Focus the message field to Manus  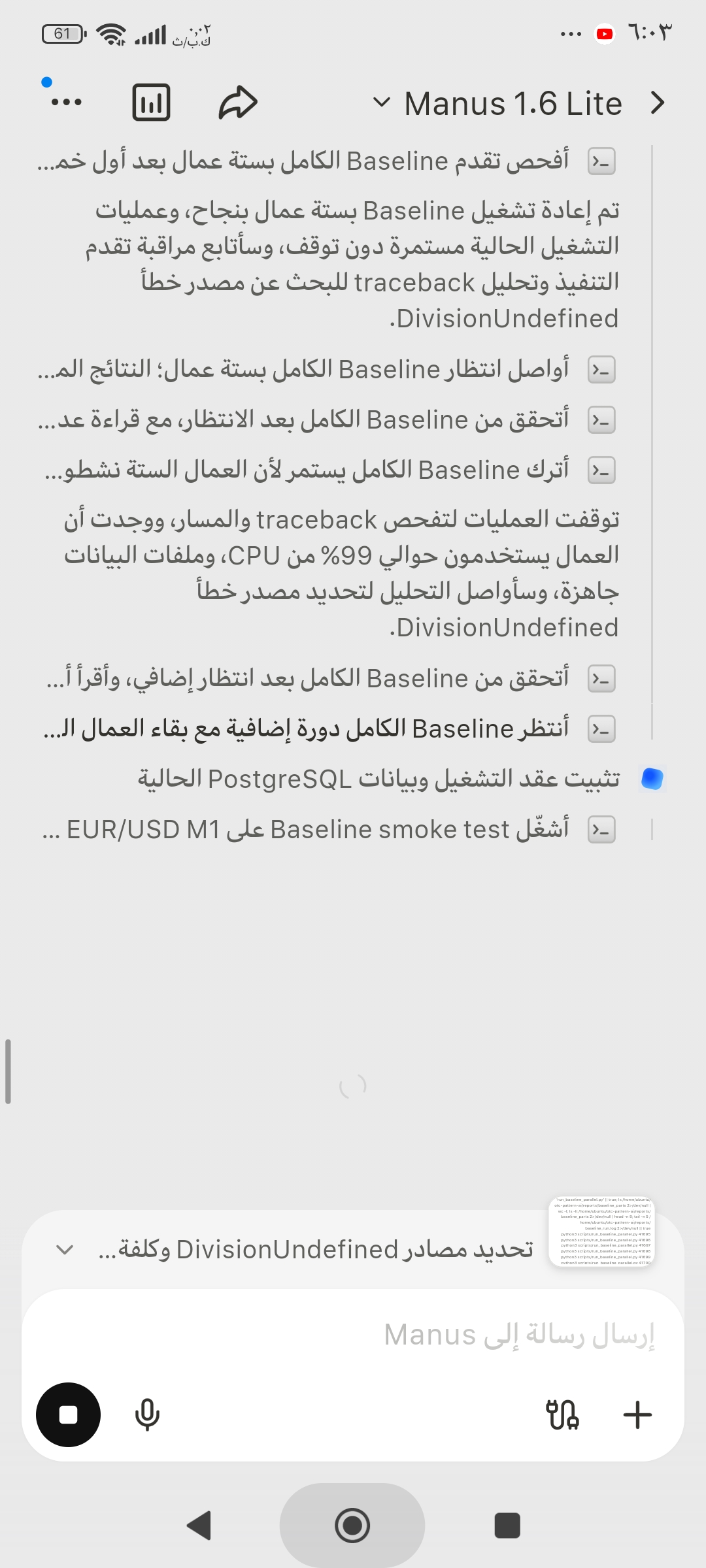click(353, 1335)
